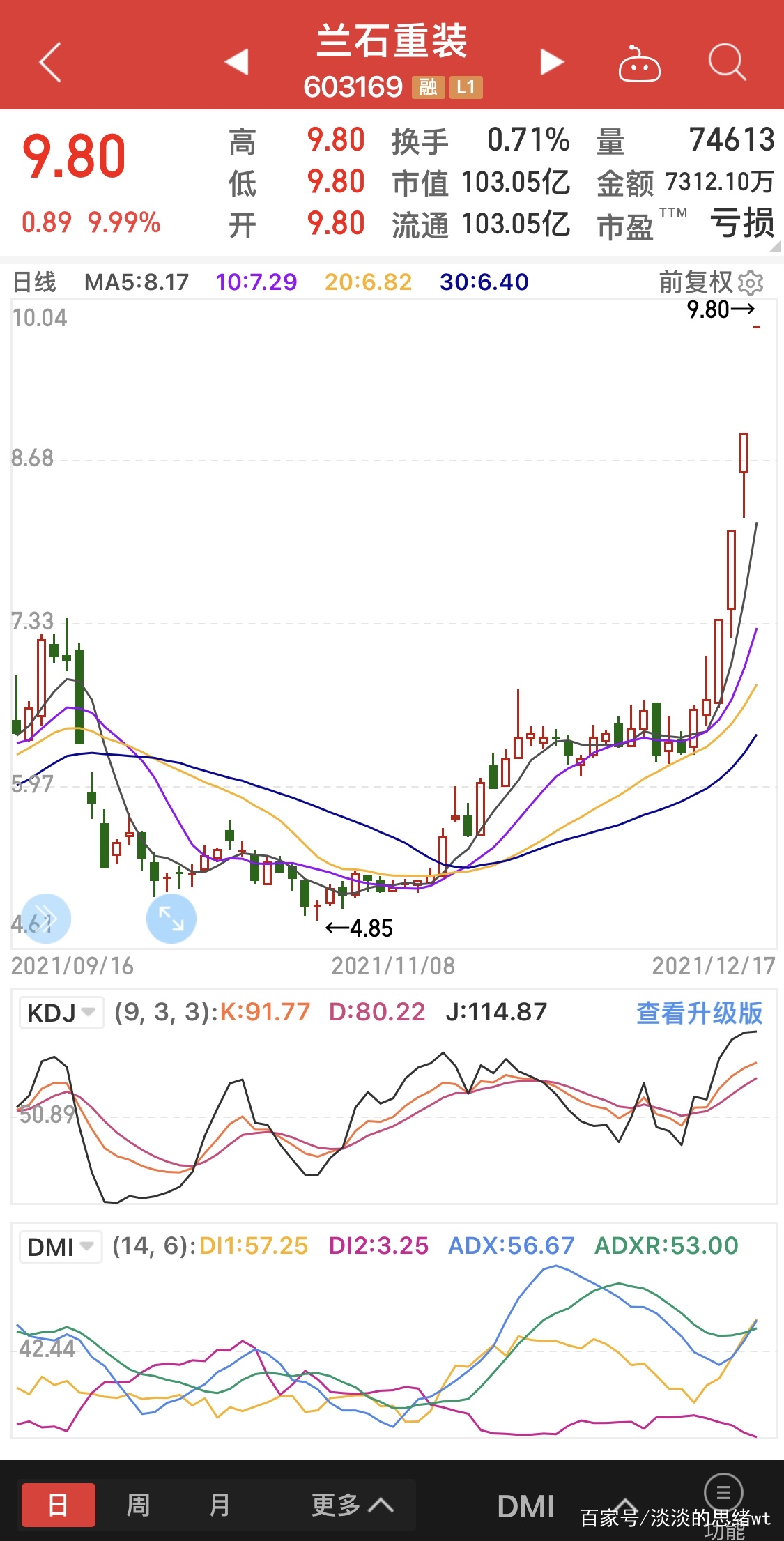Open the KDJ indicator dropdown

(61, 1012)
